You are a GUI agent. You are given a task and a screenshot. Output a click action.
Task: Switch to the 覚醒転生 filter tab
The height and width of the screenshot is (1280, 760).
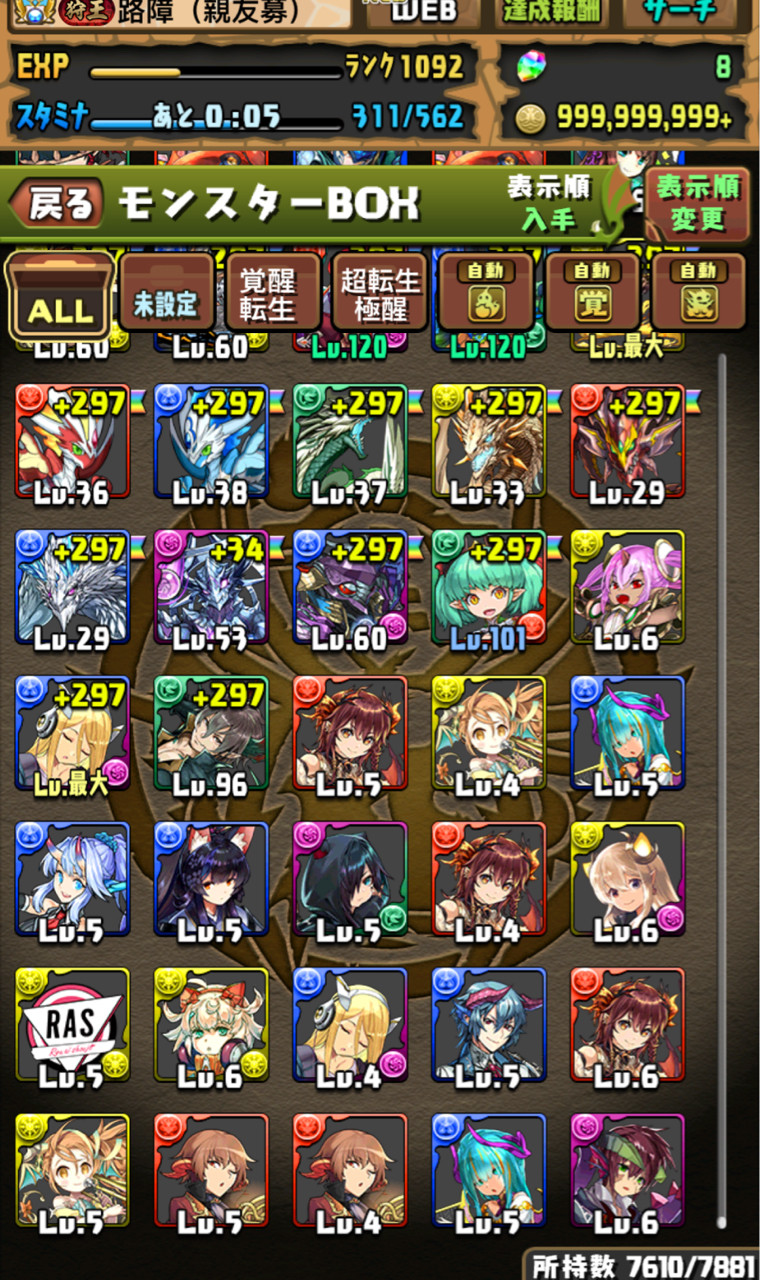point(272,294)
